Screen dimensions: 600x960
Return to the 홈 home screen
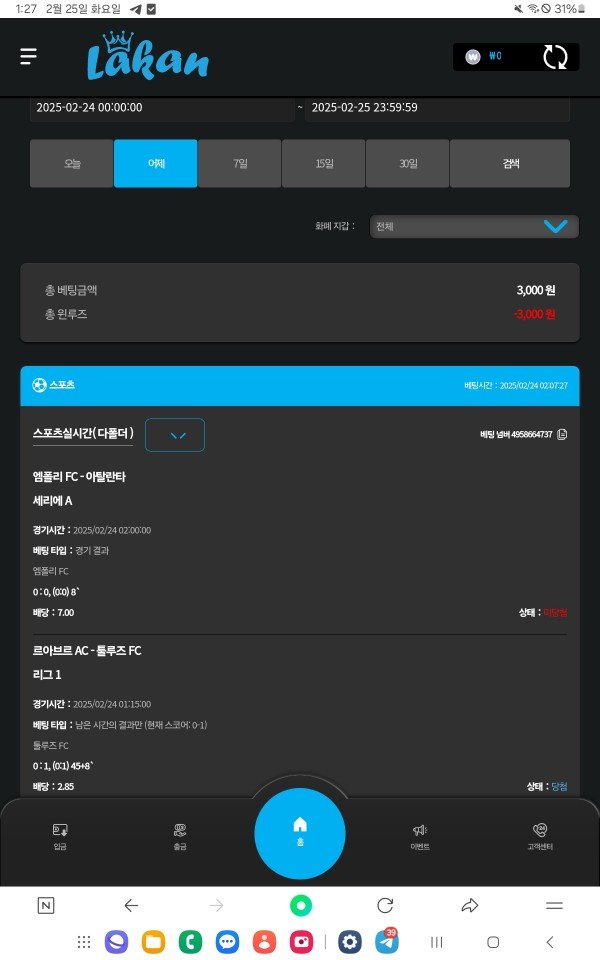300,832
